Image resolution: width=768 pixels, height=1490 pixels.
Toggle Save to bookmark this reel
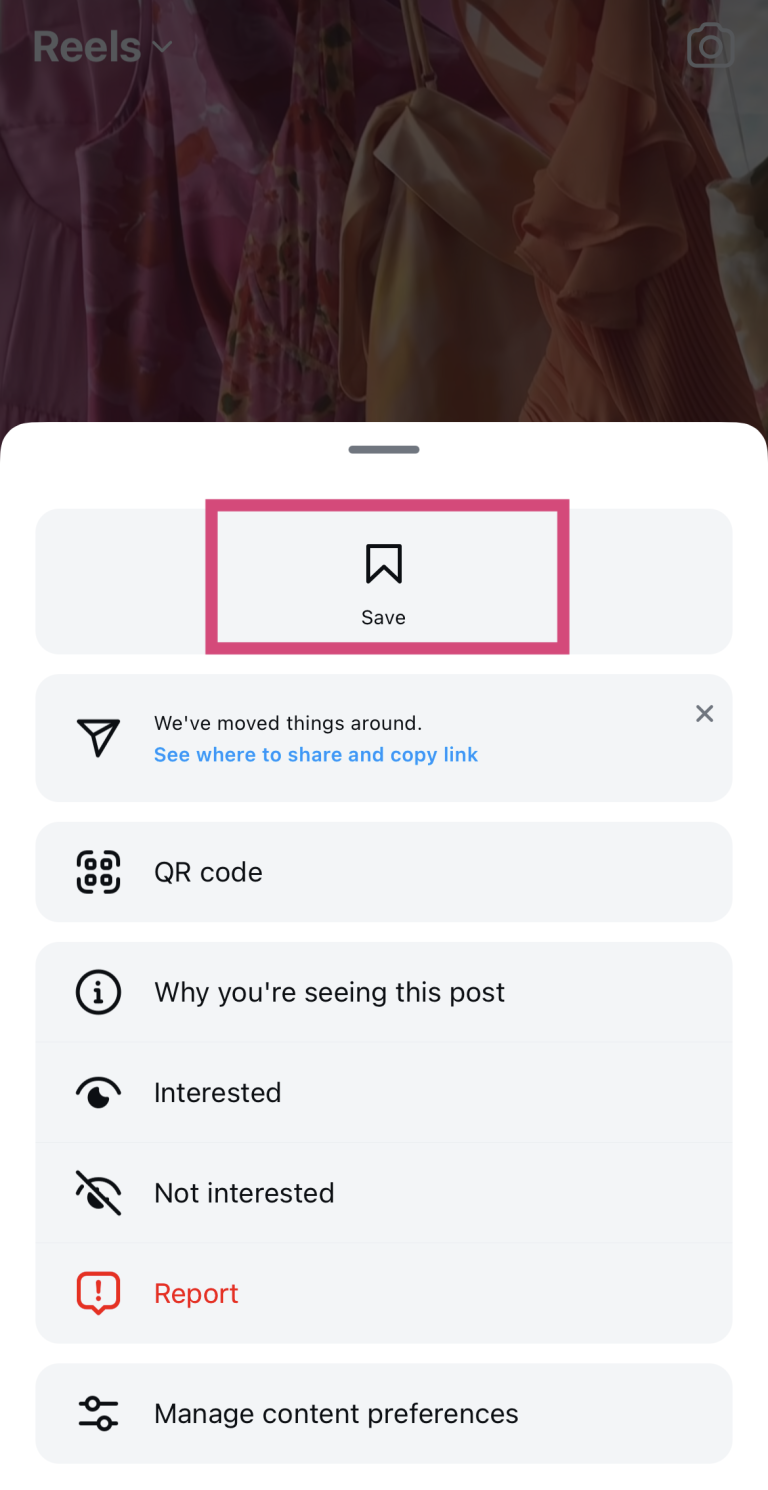pyautogui.click(x=383, y=580)
